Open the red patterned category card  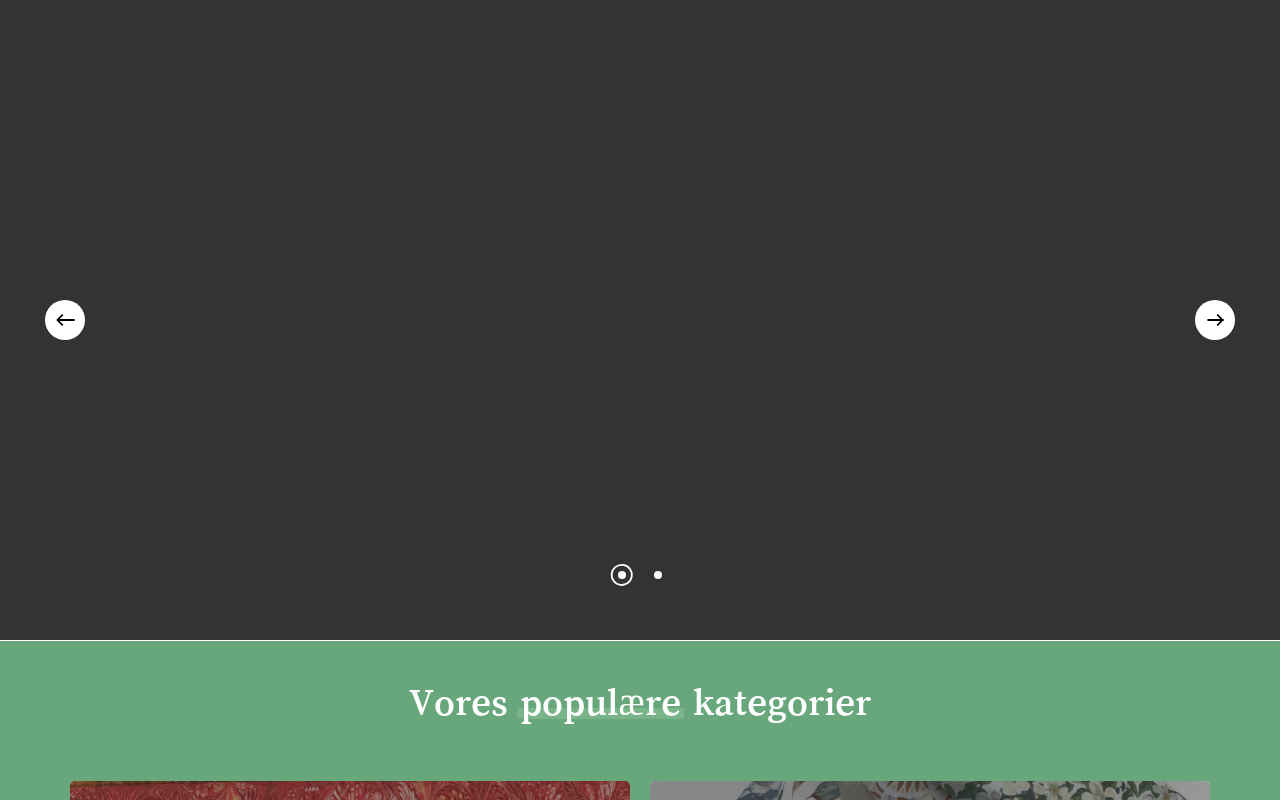(x=350, y=790)
